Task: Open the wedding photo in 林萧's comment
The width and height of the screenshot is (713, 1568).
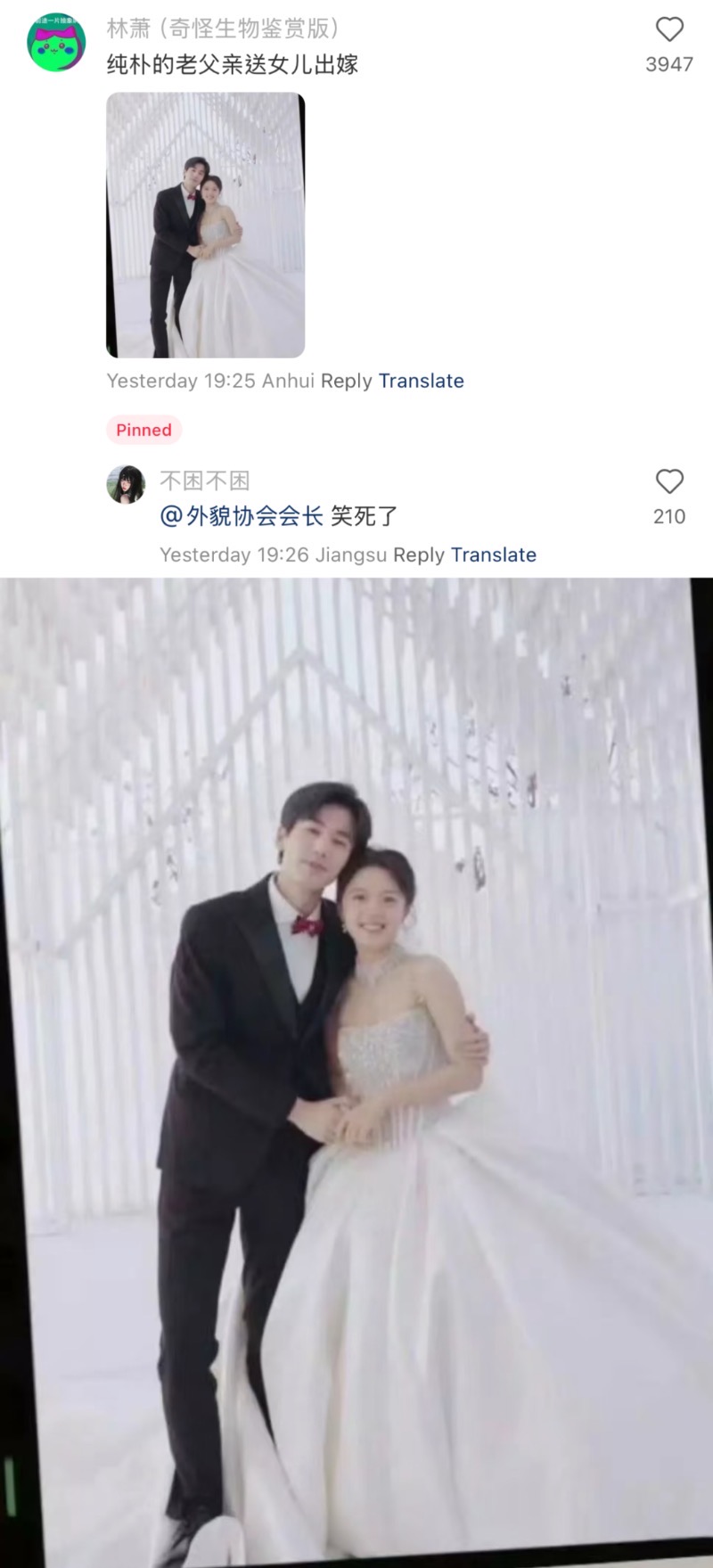Action: point(206,225)
